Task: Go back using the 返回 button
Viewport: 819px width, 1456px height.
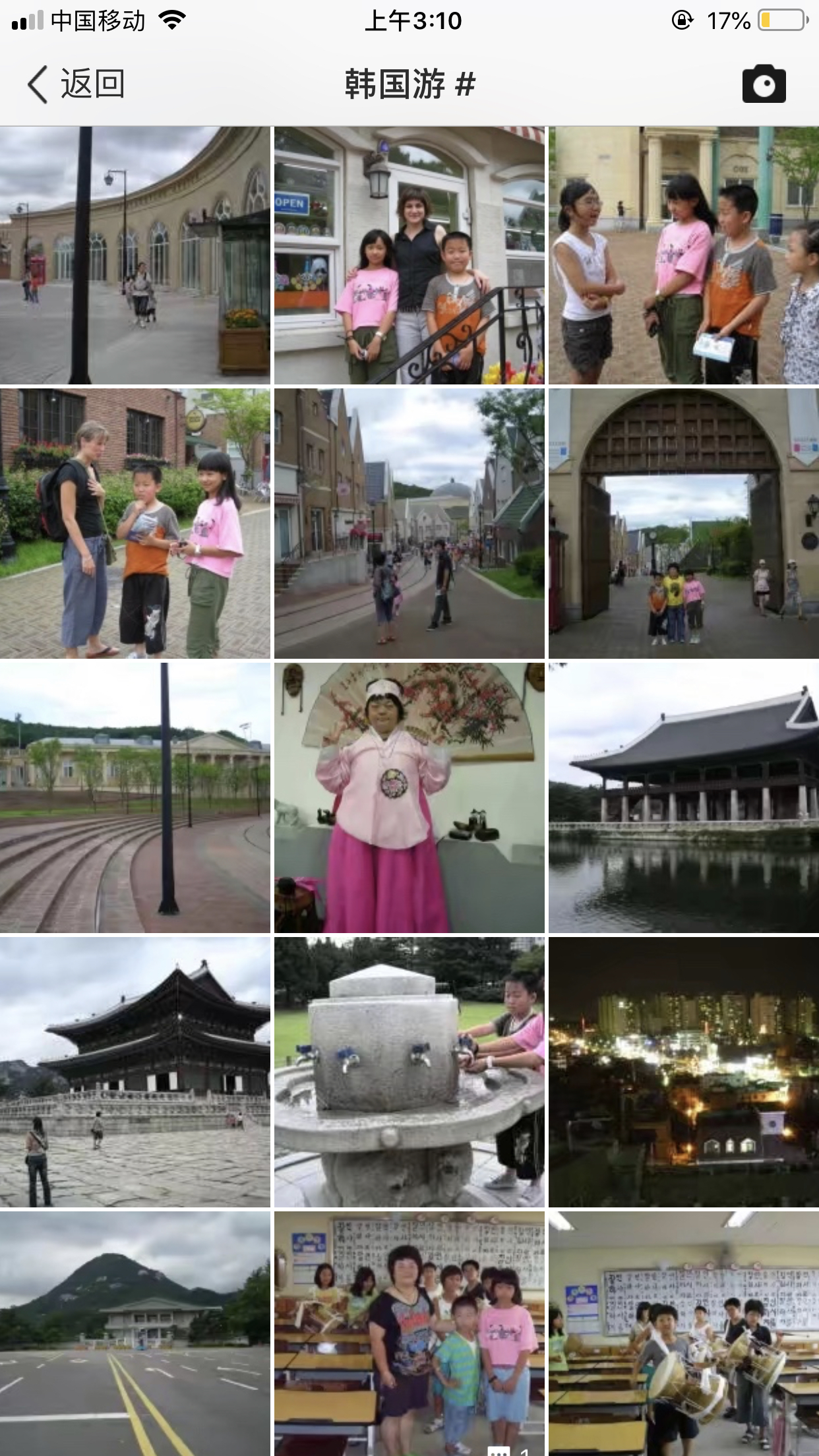Action: coord(76,84)
